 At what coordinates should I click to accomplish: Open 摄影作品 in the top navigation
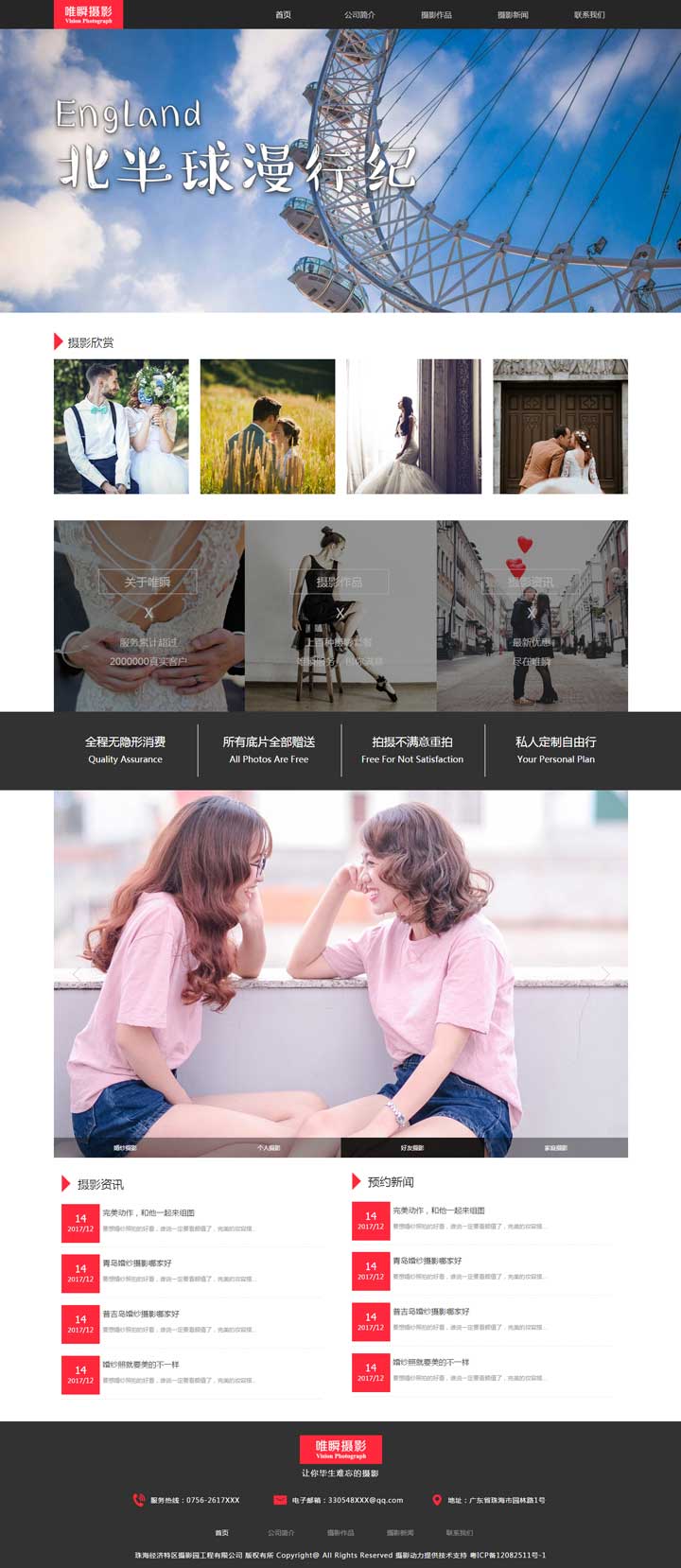click(436, 15)
